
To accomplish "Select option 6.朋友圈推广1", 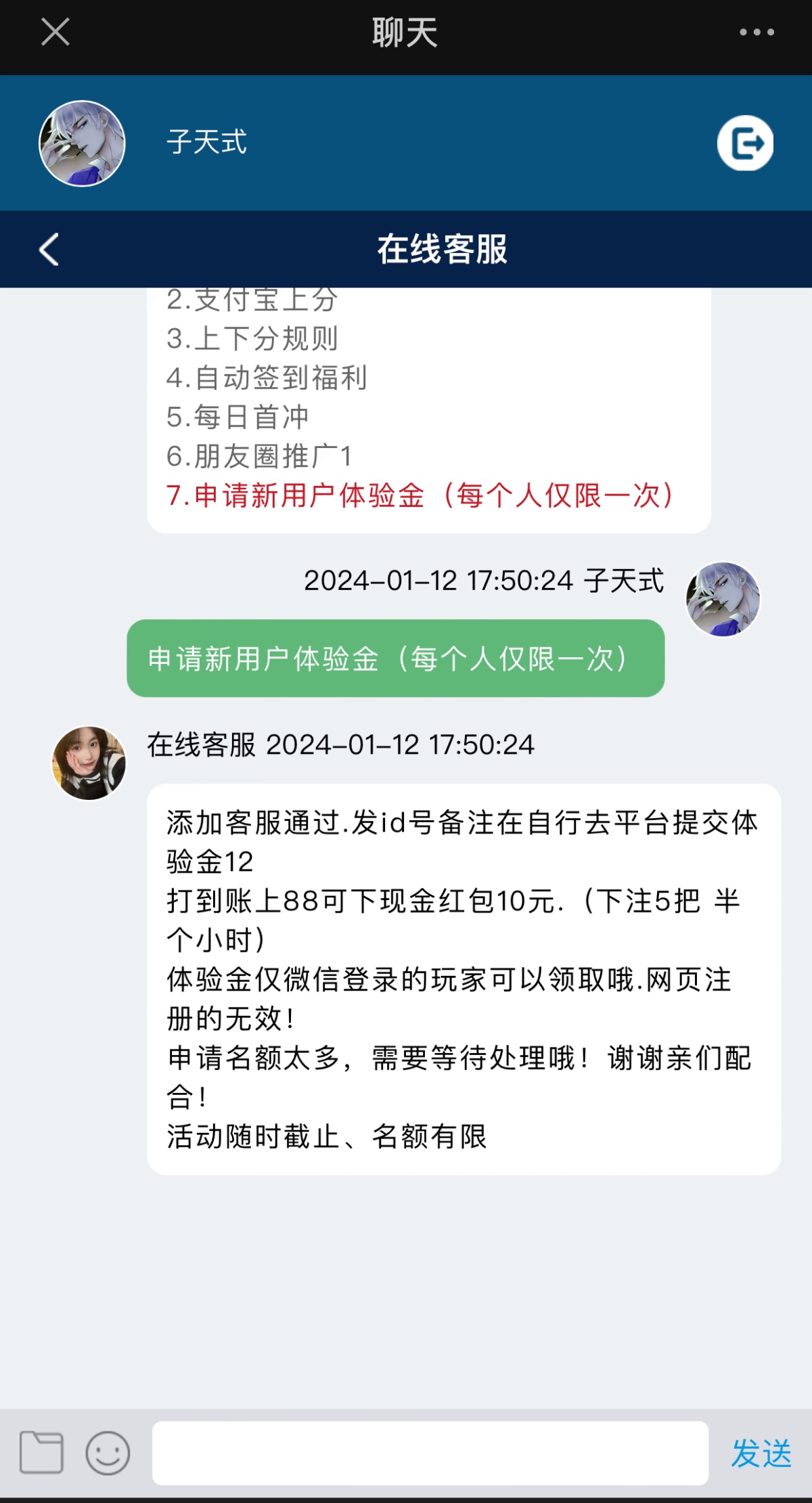I will (x=259, y=456).
